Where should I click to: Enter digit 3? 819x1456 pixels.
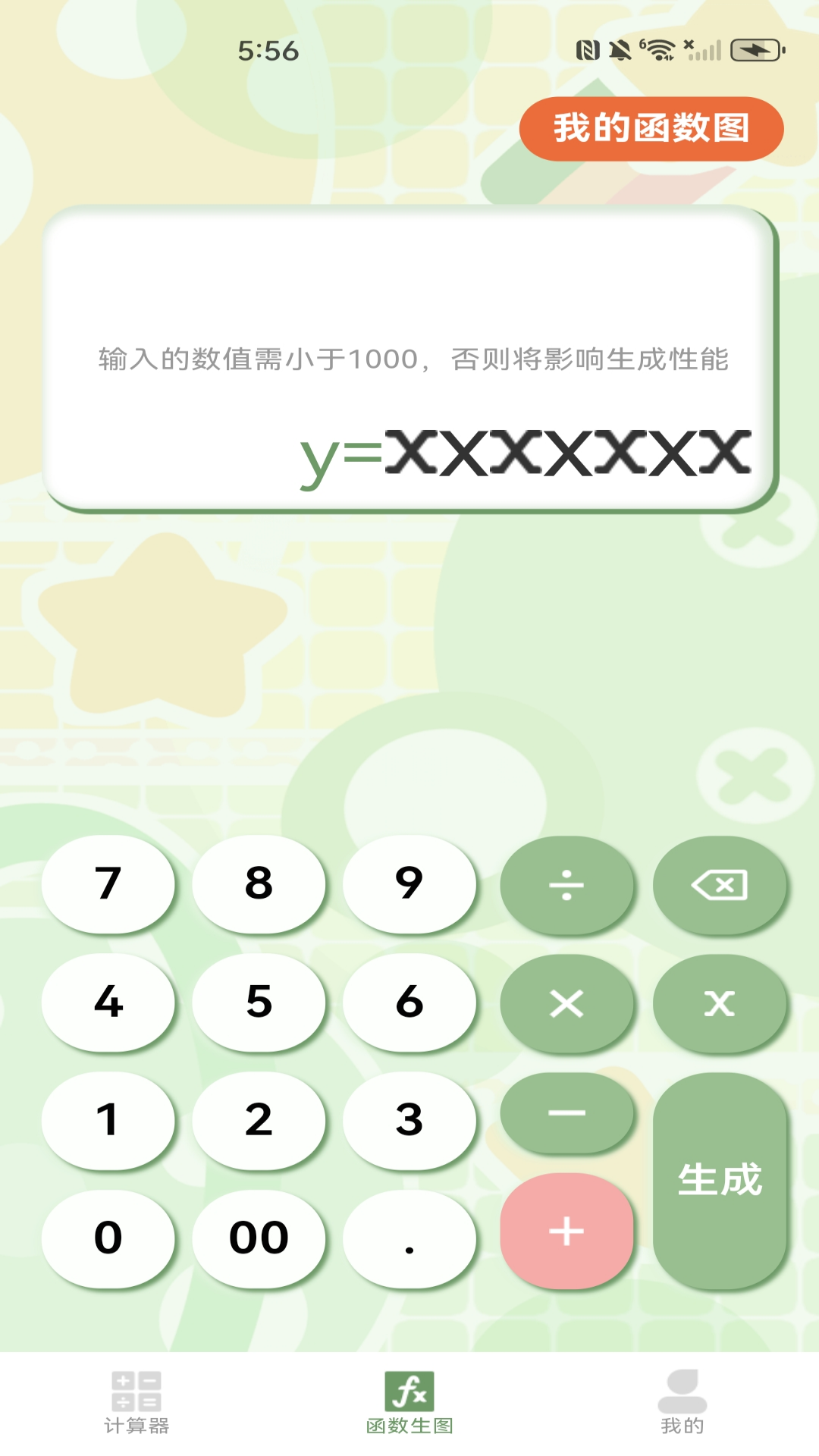tap(409, 1120)
